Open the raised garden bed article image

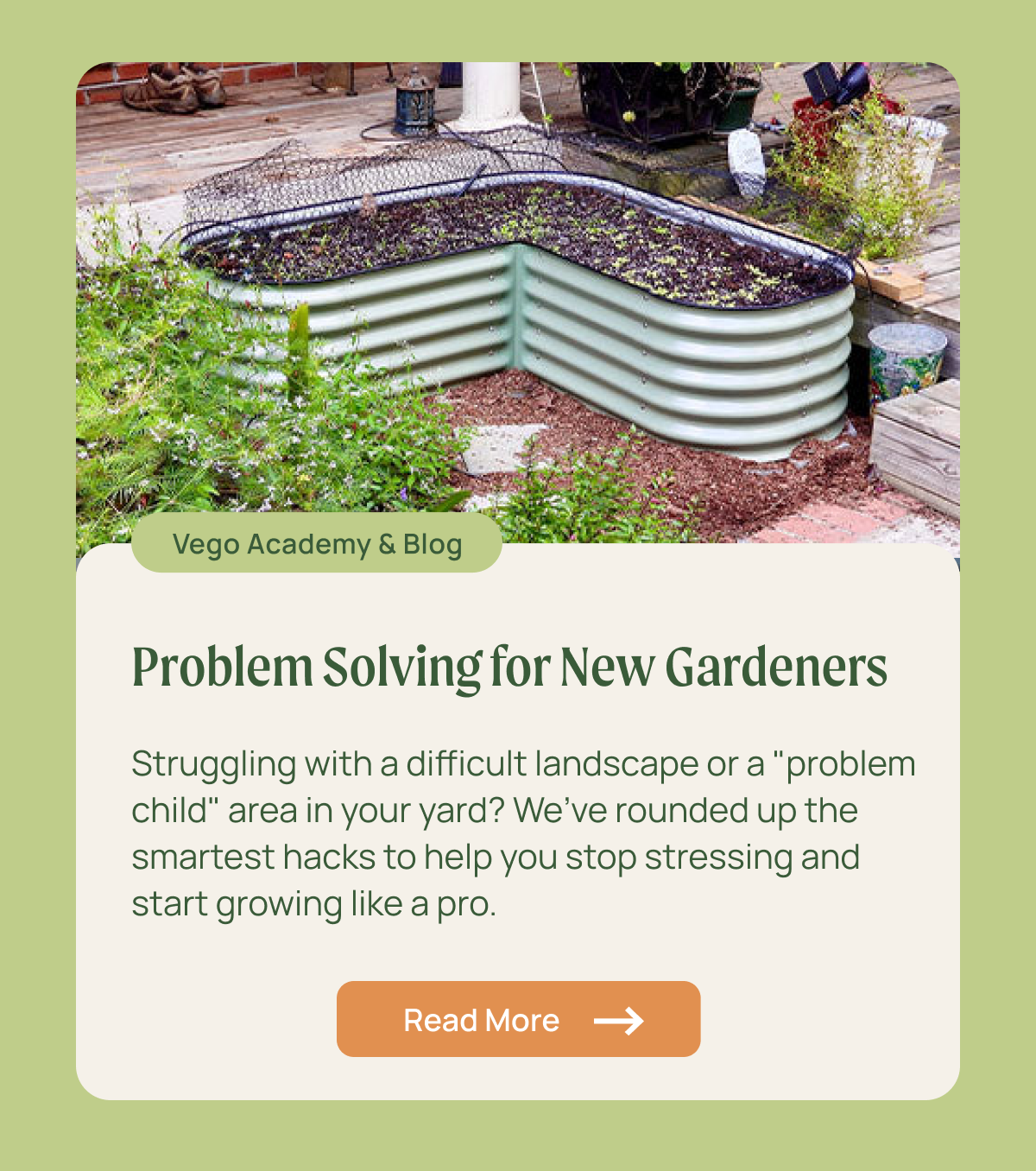(x=518, y=302)
